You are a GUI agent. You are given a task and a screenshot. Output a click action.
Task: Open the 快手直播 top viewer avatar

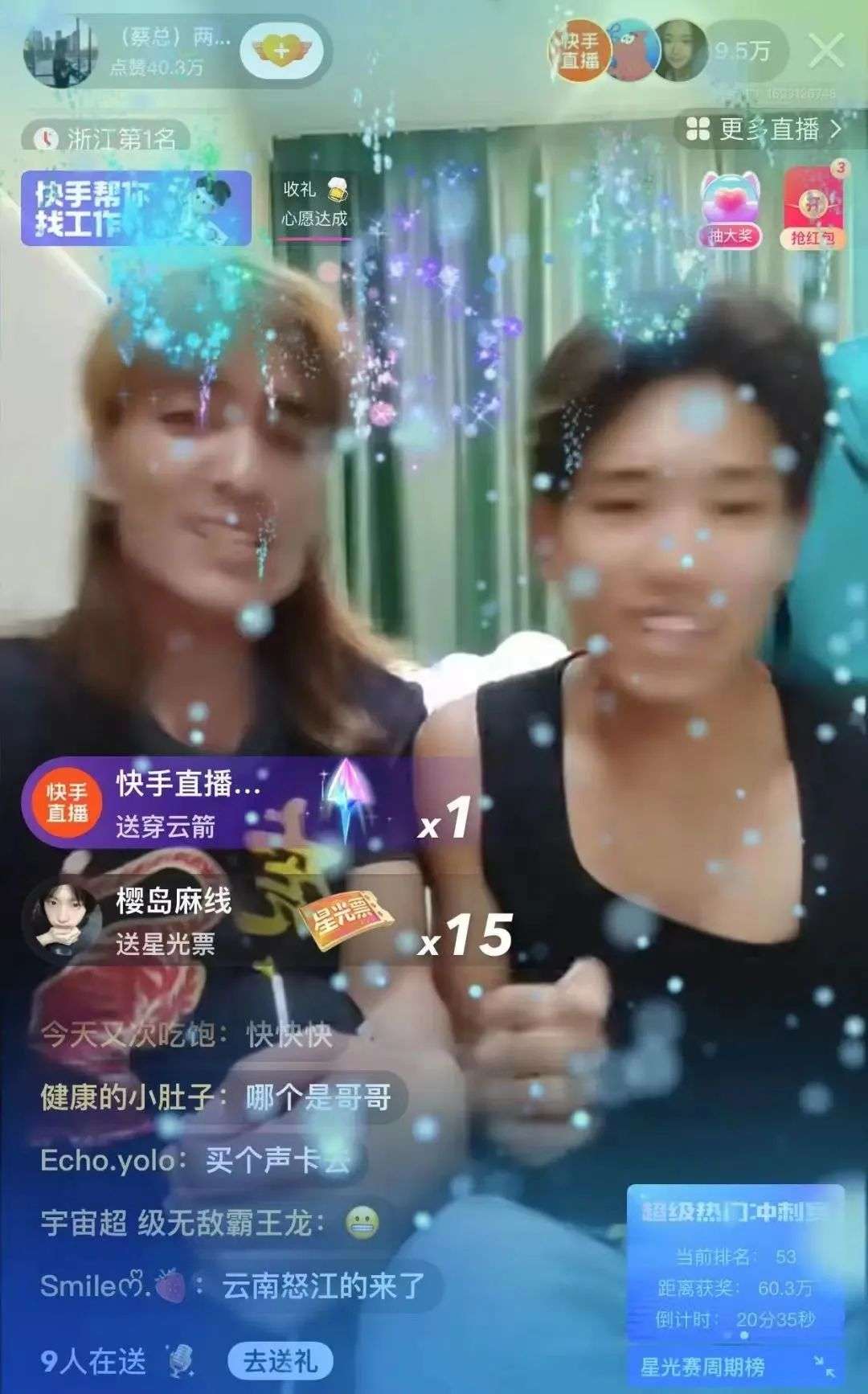(x=579, y=52)
